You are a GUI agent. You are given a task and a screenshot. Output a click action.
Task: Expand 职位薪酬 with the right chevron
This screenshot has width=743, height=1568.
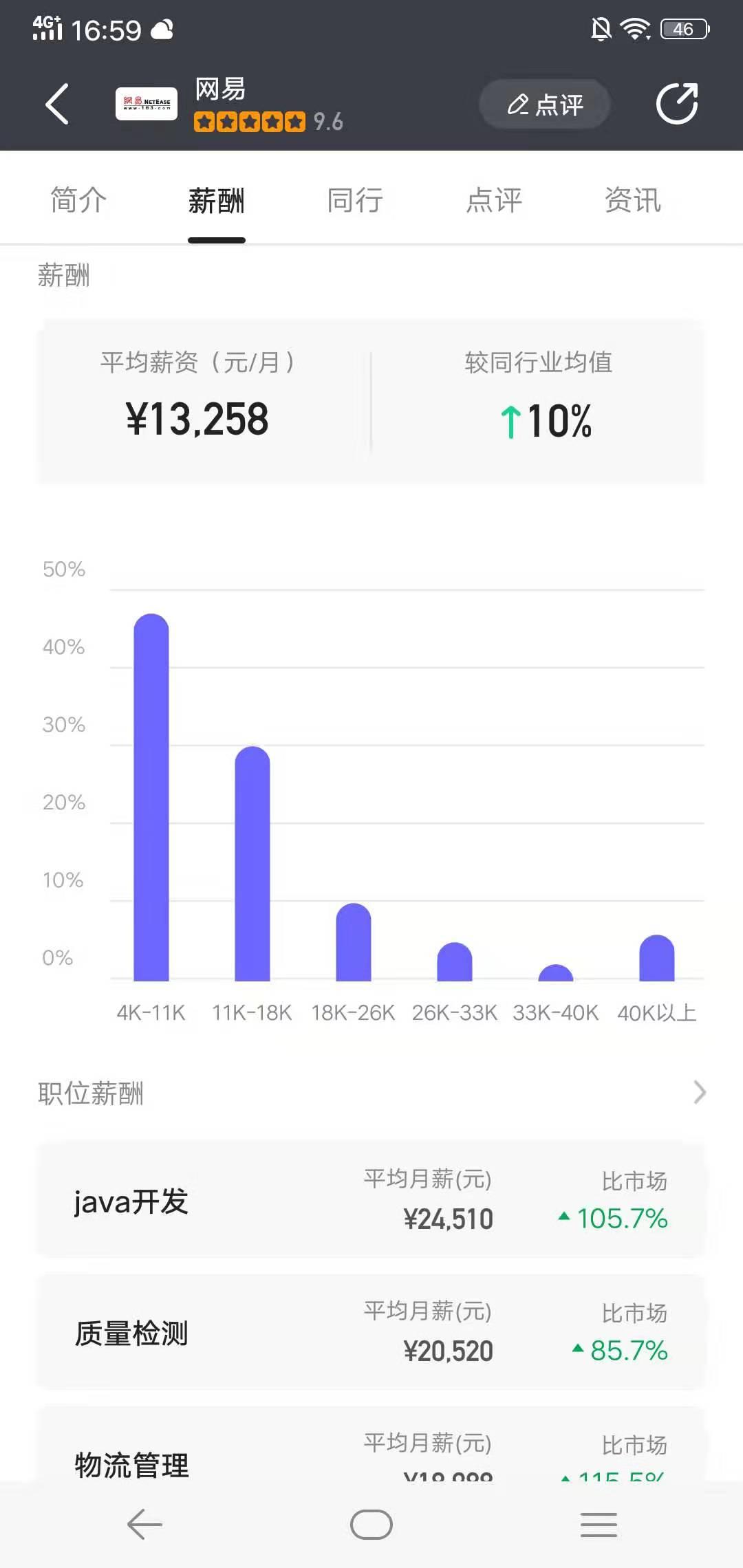700,1092
